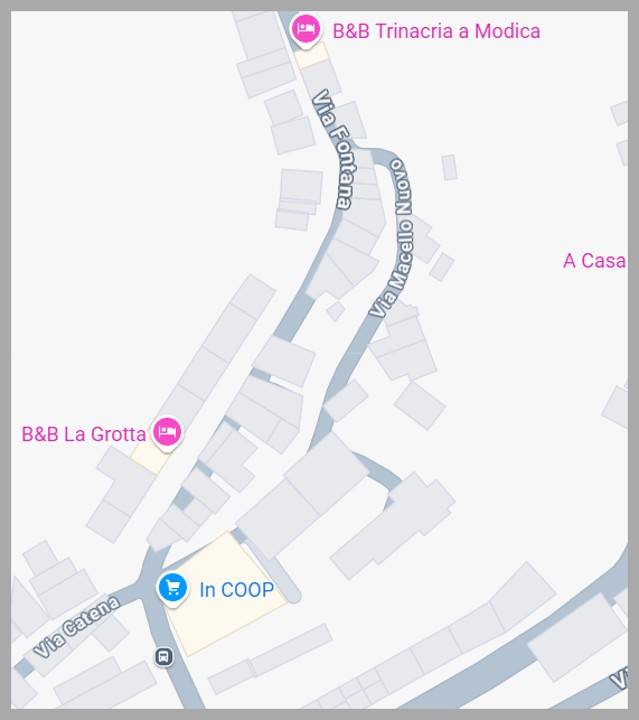
Task: Tap the In COOP shopping marker
Action: click(x=173, y=588)
